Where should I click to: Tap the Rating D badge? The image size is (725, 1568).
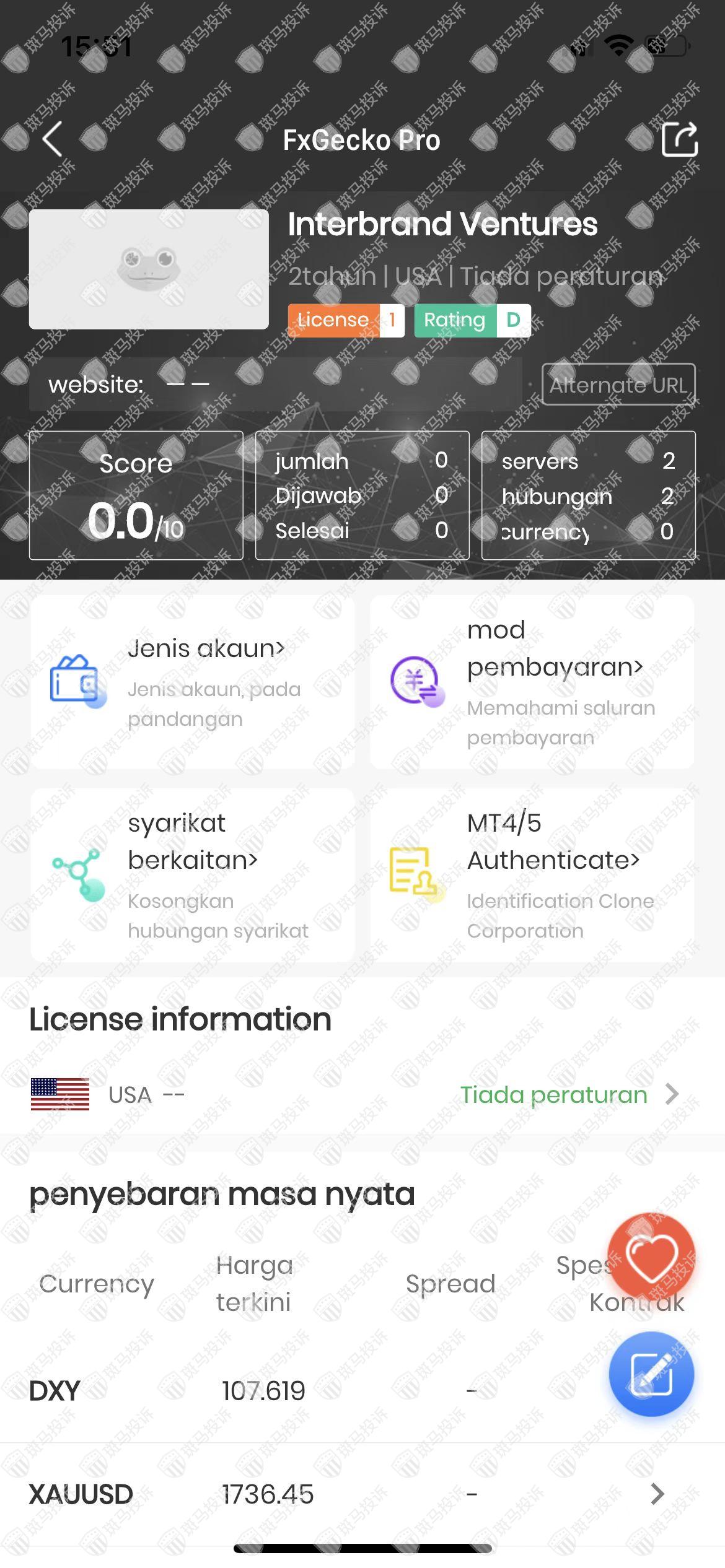[x=472, y=320]
